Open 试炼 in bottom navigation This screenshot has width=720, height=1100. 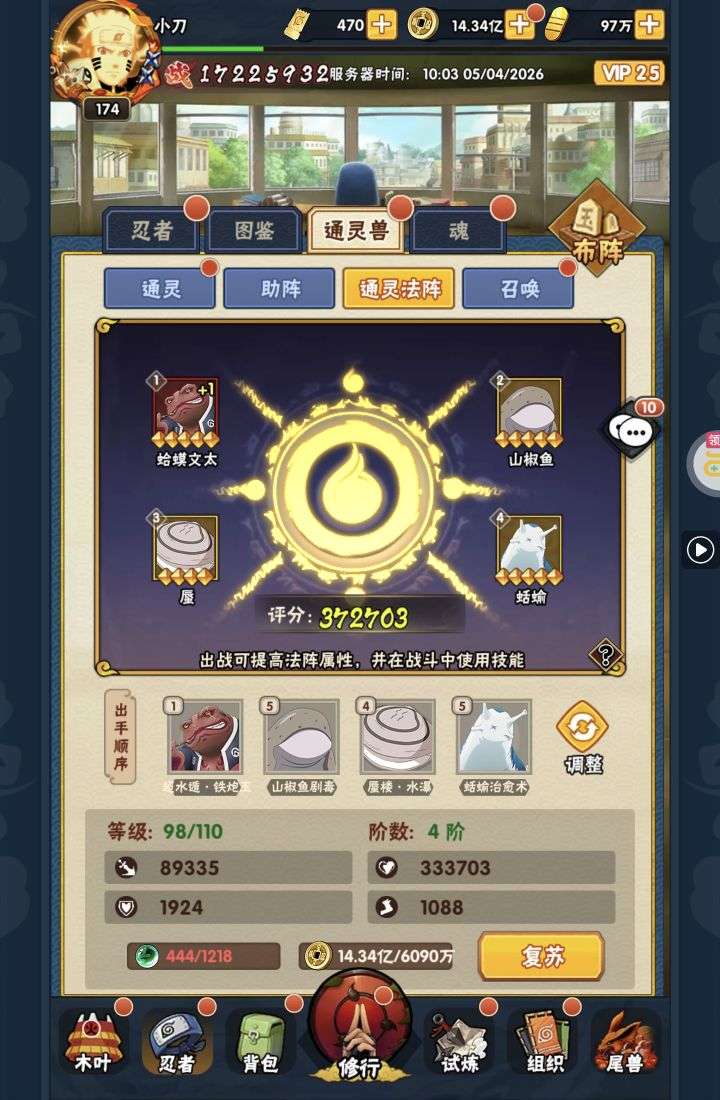[x=459, y=1042]
